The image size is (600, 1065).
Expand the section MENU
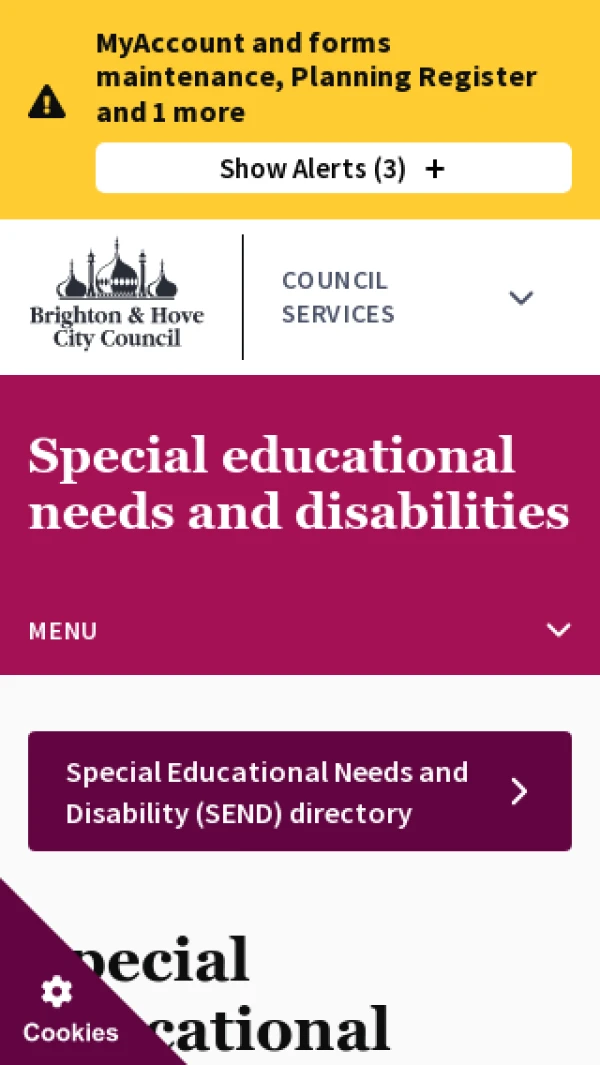point(300,630)
